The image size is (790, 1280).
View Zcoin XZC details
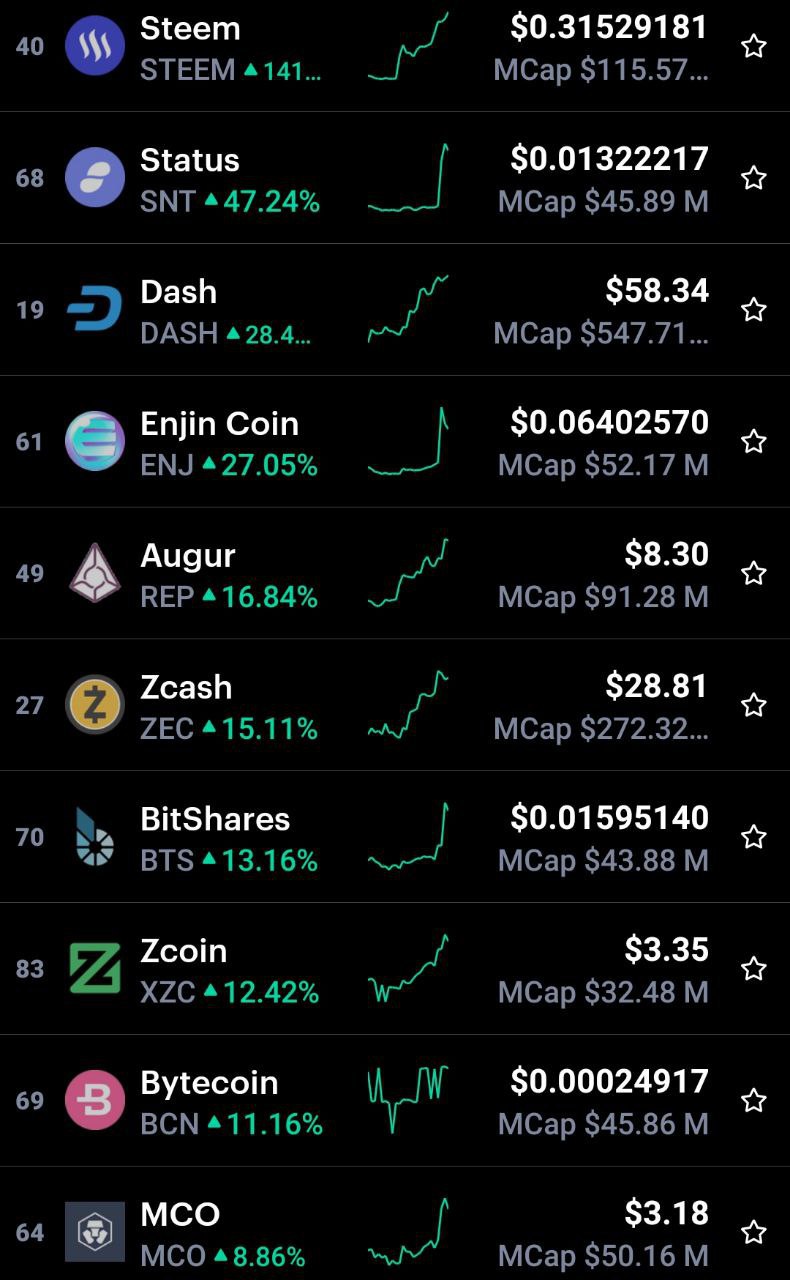[x=395, y=969]
